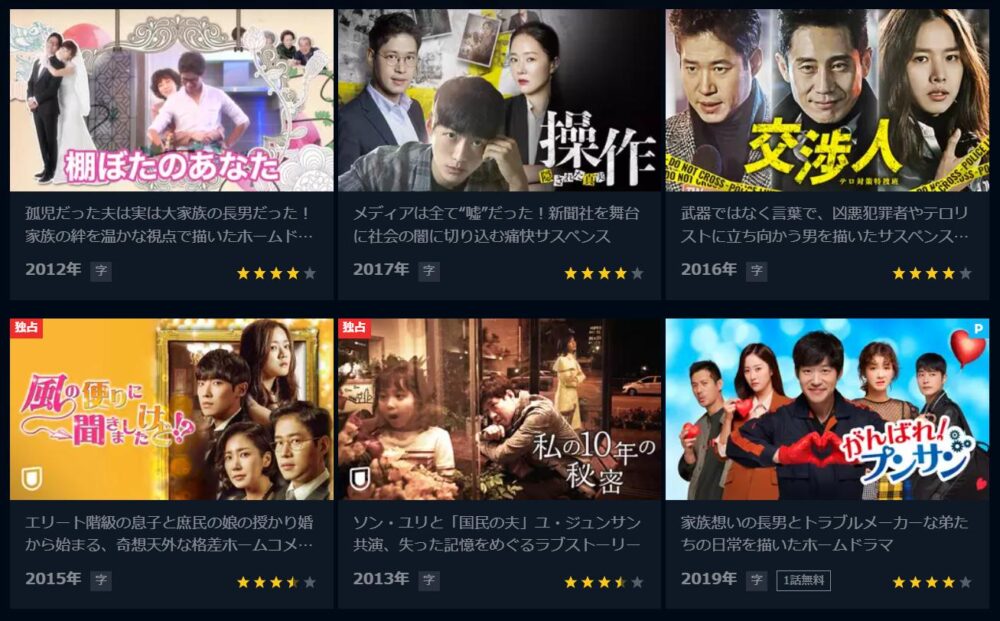The image size is (1000, 621).
Task: Select the 操作 suspense drama tile
Action: [x=499, y=101]
